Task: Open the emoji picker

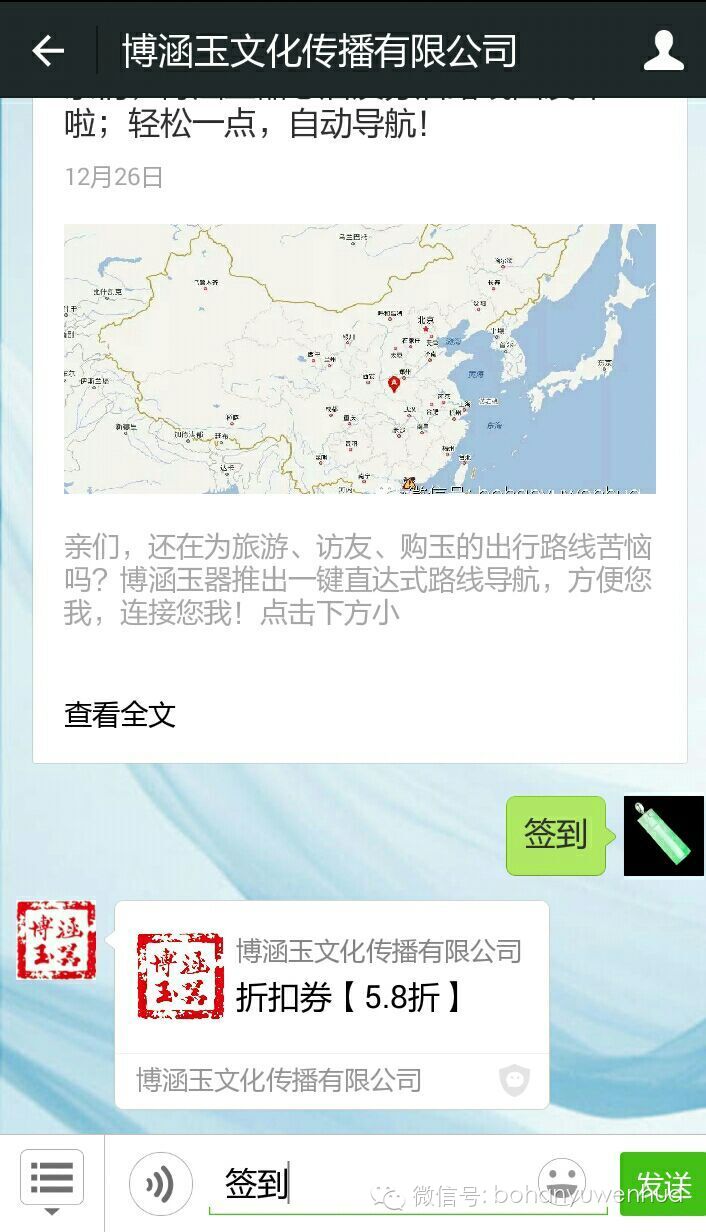Action: click(x=562, y=1183)
